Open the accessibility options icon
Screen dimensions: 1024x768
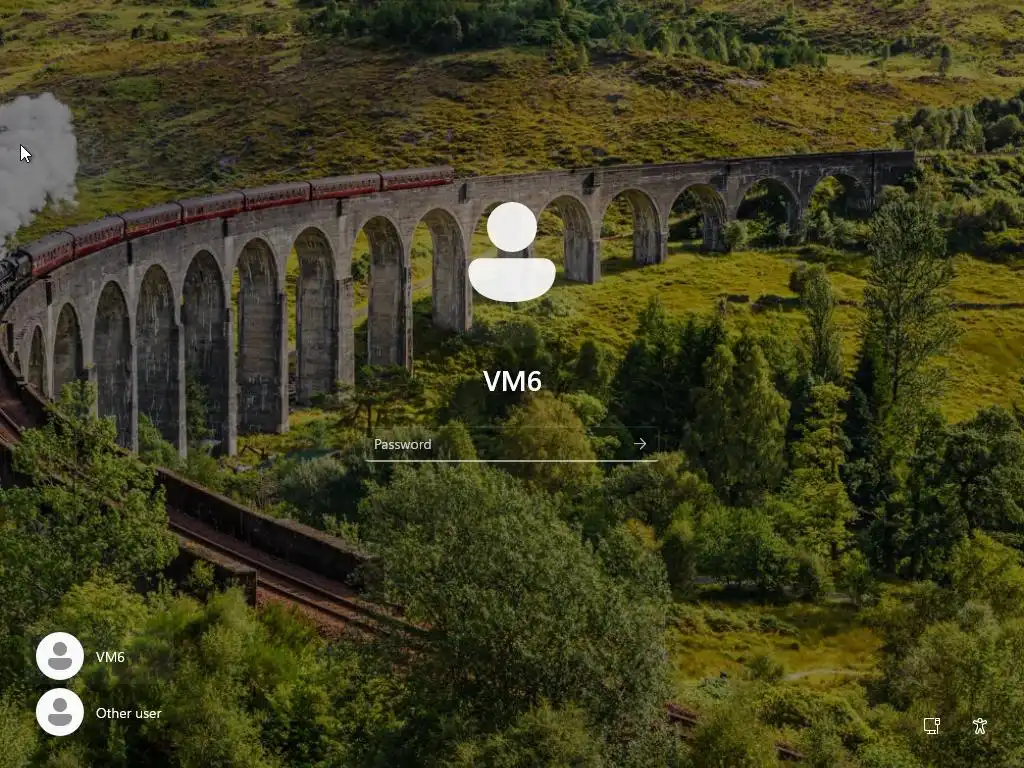point(979,726)
